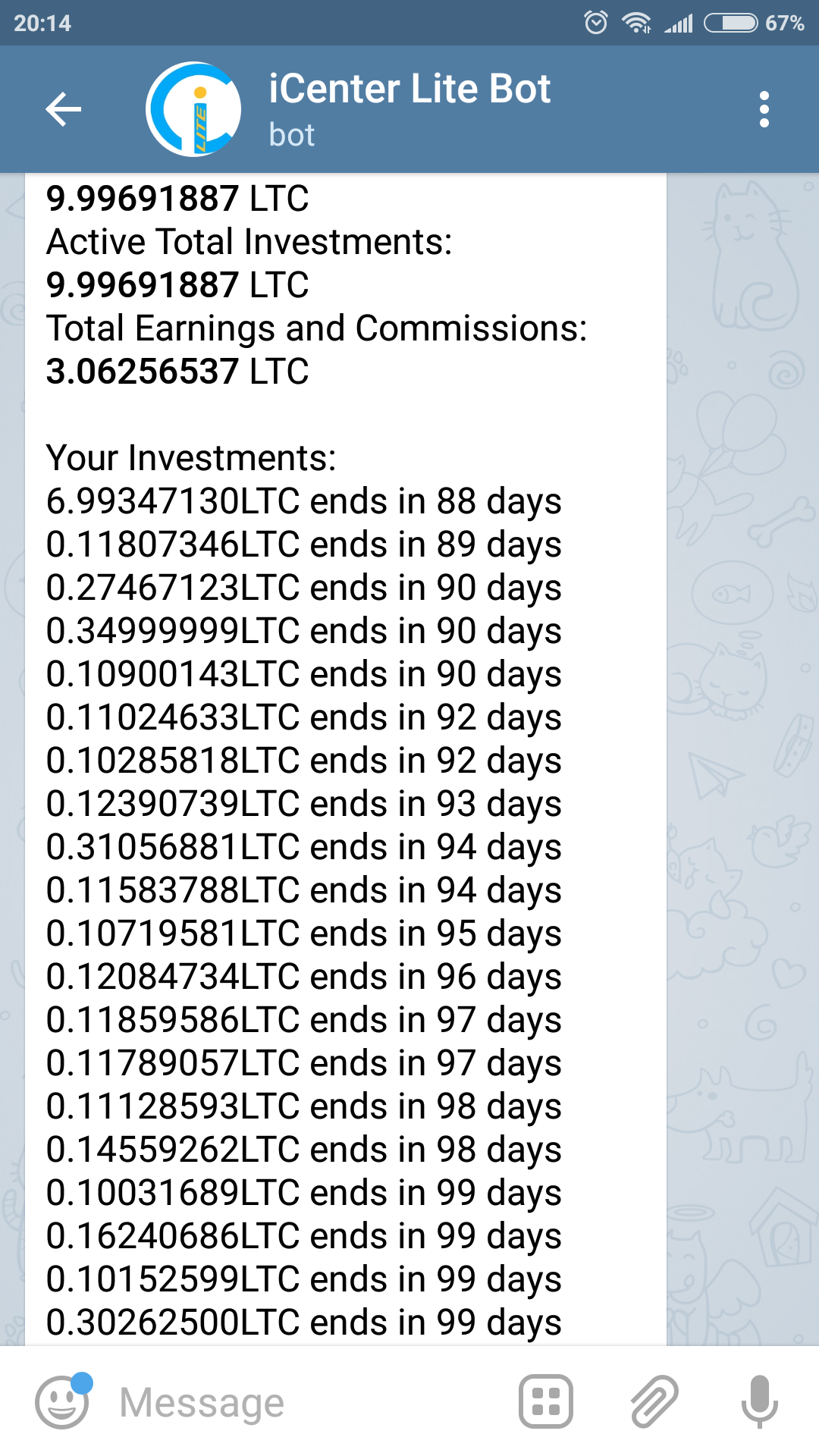Screen dimensions: 819x1456
Task: Focus the Message input field
Action: [303, 1402]
